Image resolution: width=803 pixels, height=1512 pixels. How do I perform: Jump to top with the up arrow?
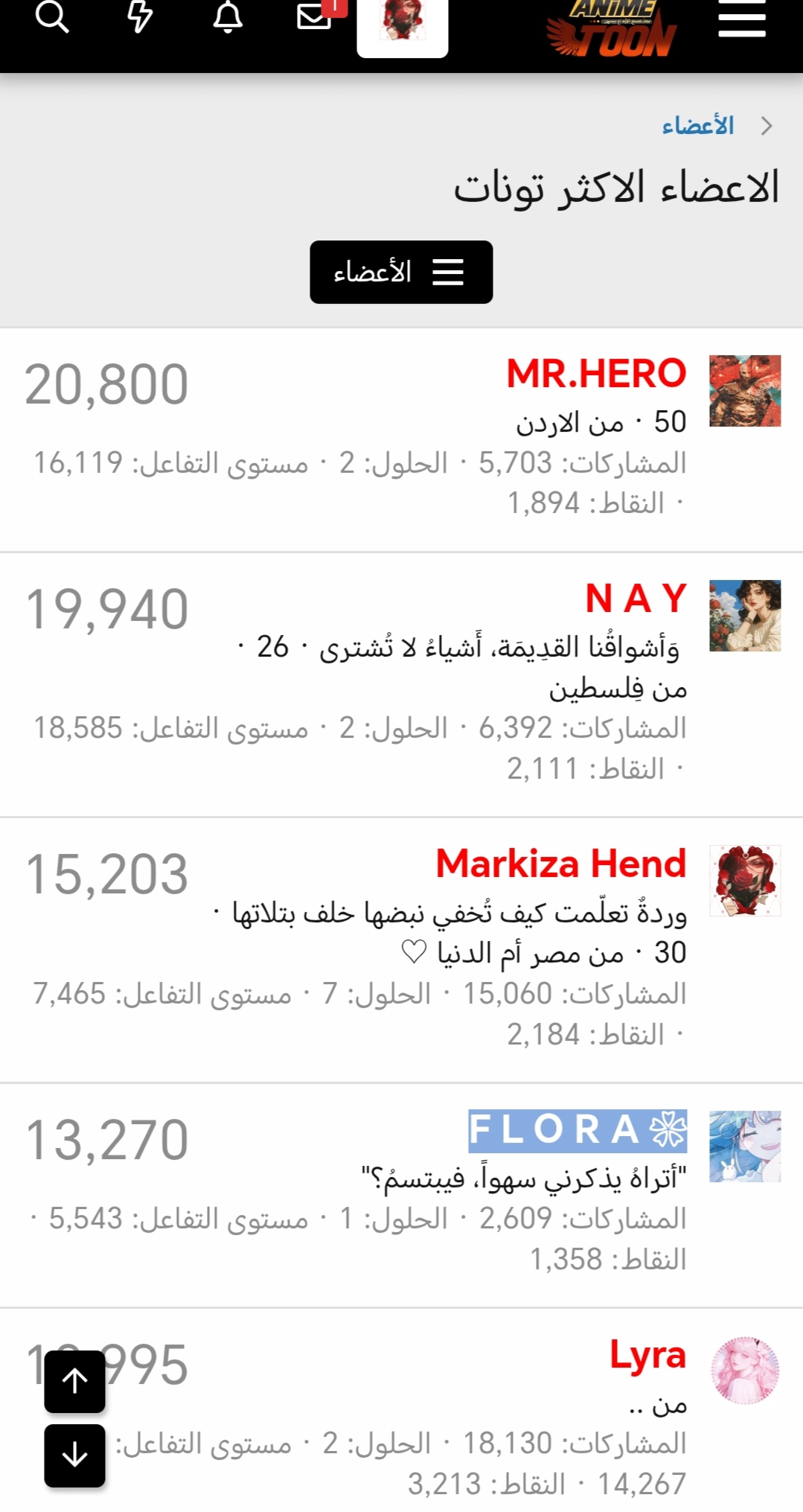[x=74, y=1382]
